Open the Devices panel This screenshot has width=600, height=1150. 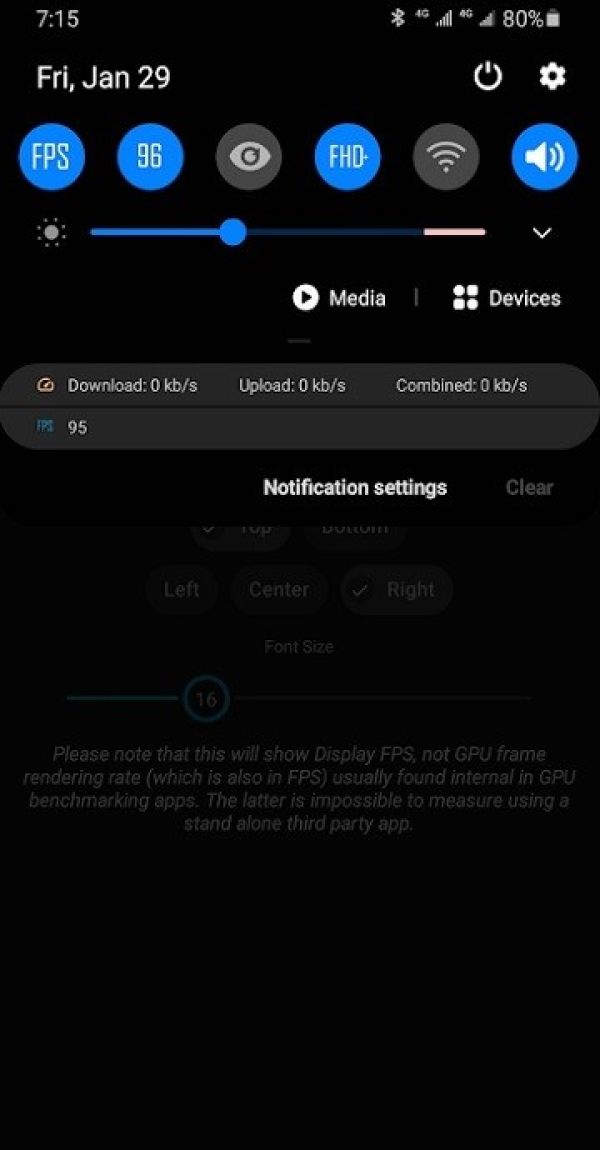click(x=506, y=298)
